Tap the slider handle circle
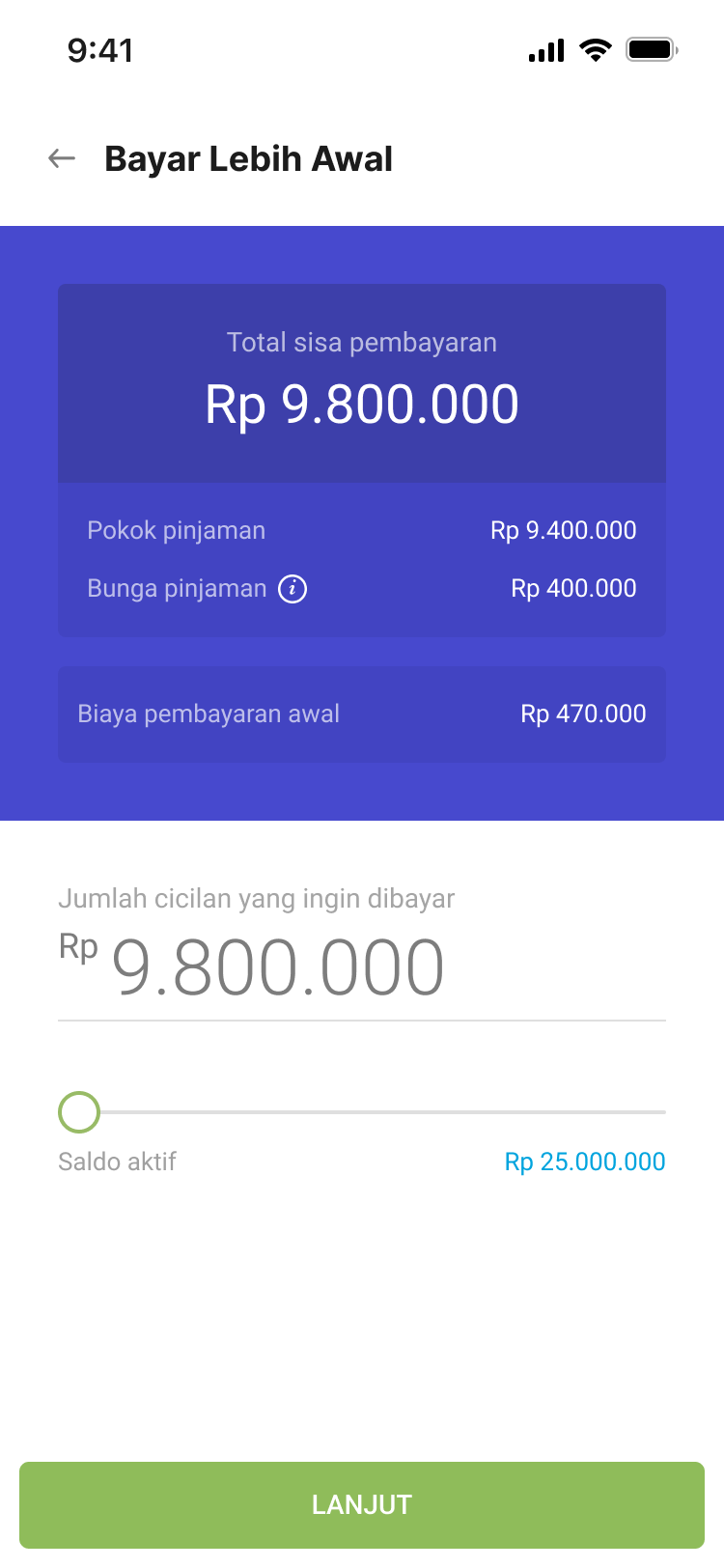This screenshot has height=1568, width=724. point(78,1112)
